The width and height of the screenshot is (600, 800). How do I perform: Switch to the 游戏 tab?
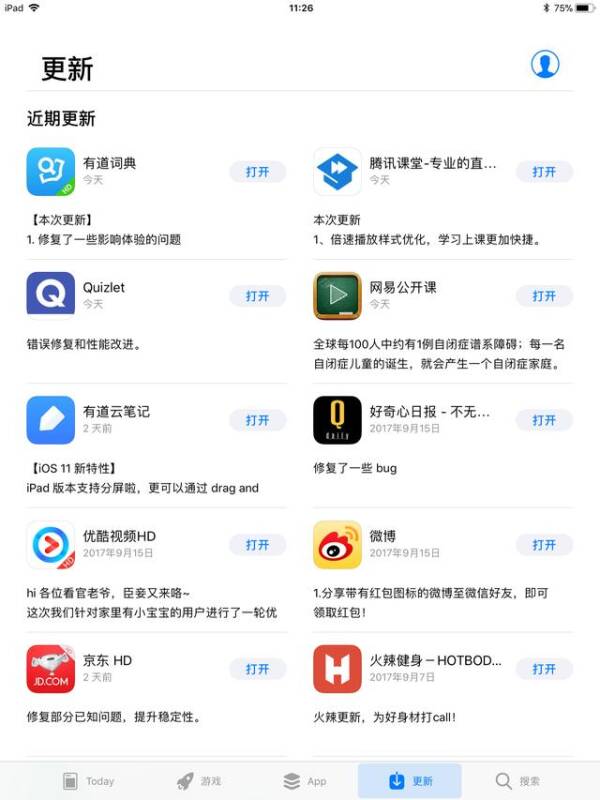(x=199, y=781)
